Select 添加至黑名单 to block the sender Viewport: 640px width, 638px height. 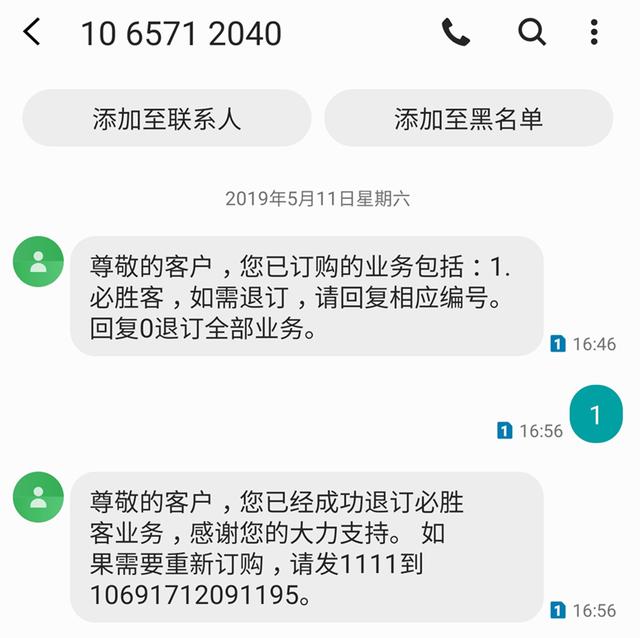[468, 119]
